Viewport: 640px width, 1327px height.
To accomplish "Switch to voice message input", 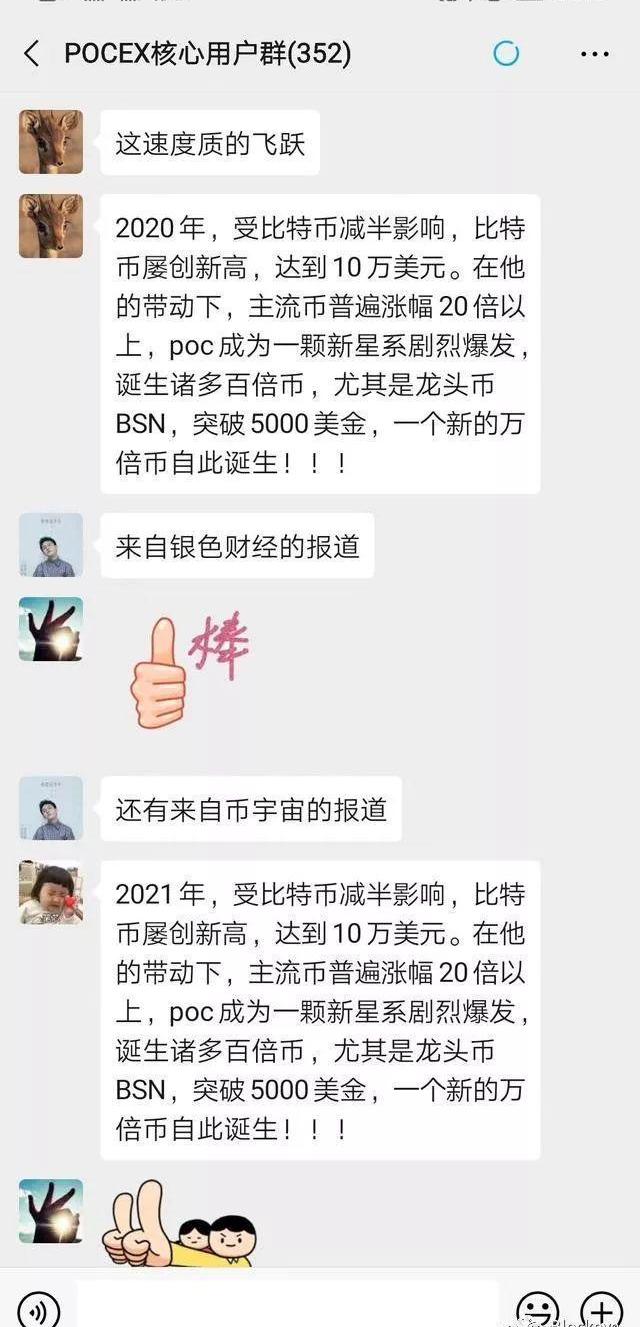I will (38, 1308).
